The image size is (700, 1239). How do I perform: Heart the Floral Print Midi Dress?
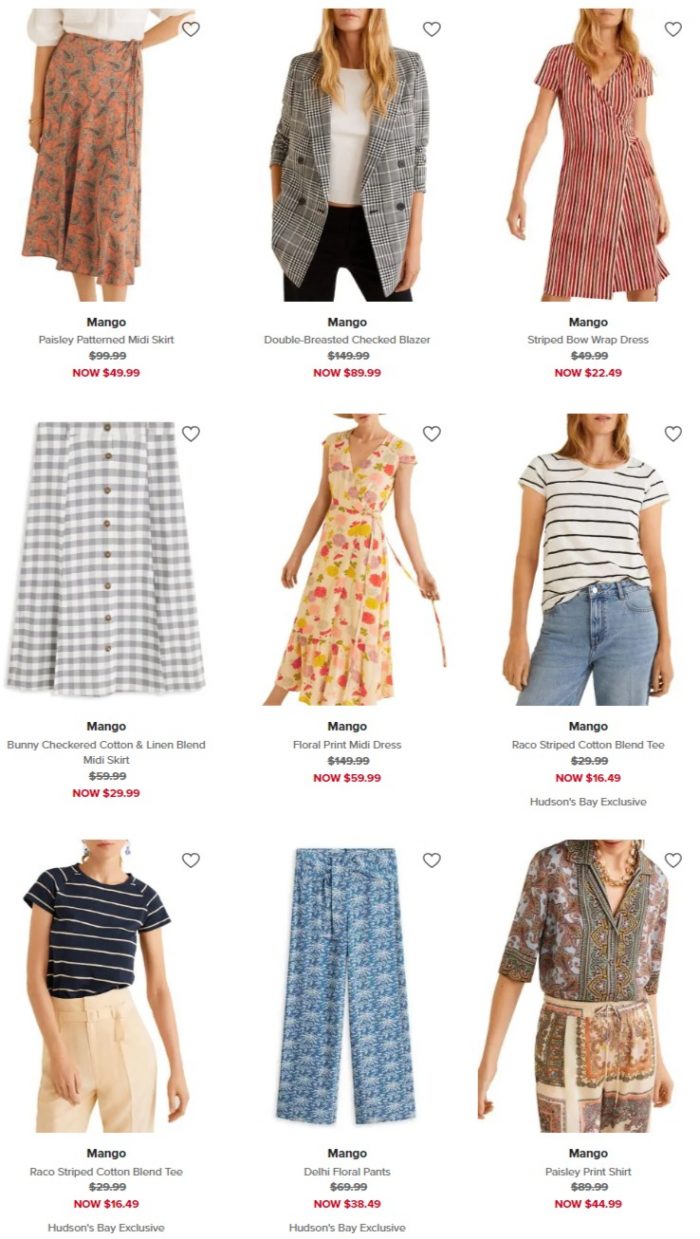pyautogui.click(x=432, y=433)
